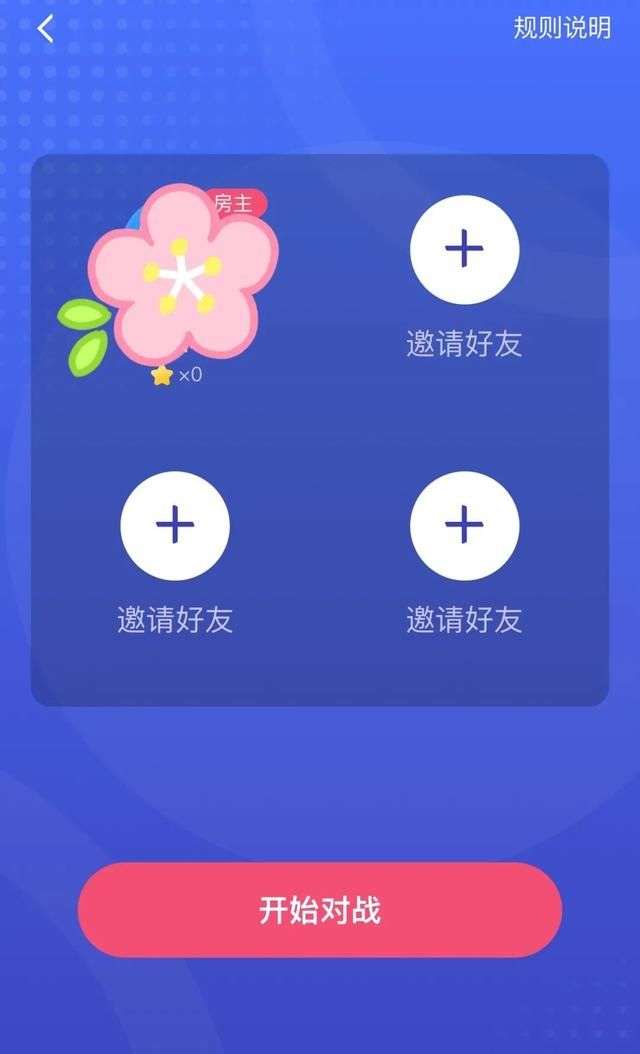Open 规则说明 rules explanation
This screenshot has height=1054, width=640.
pyautogui.click(x=561, y=28)
